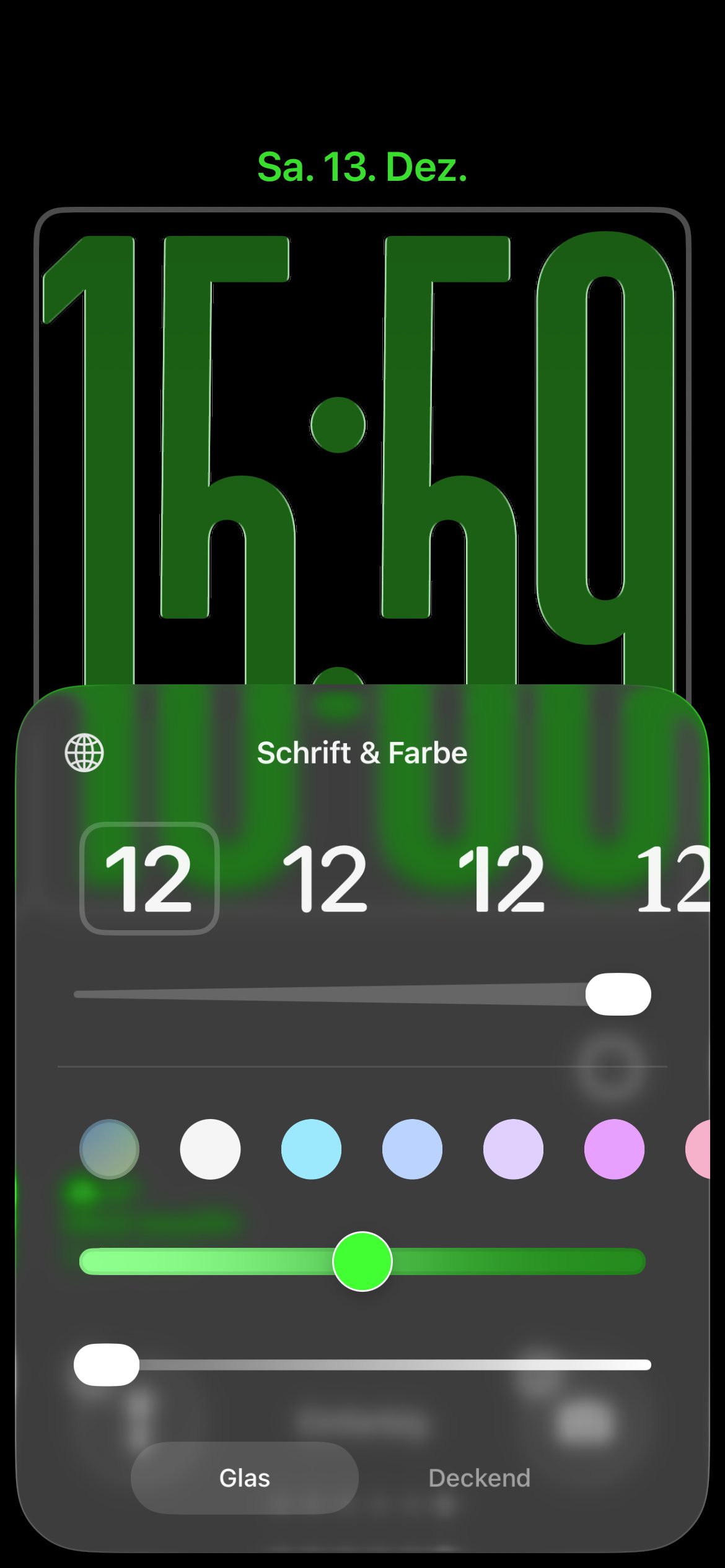725x1568 pixels.
Task: Pick the purple-pink color swatch
Action: point(614,1149)
